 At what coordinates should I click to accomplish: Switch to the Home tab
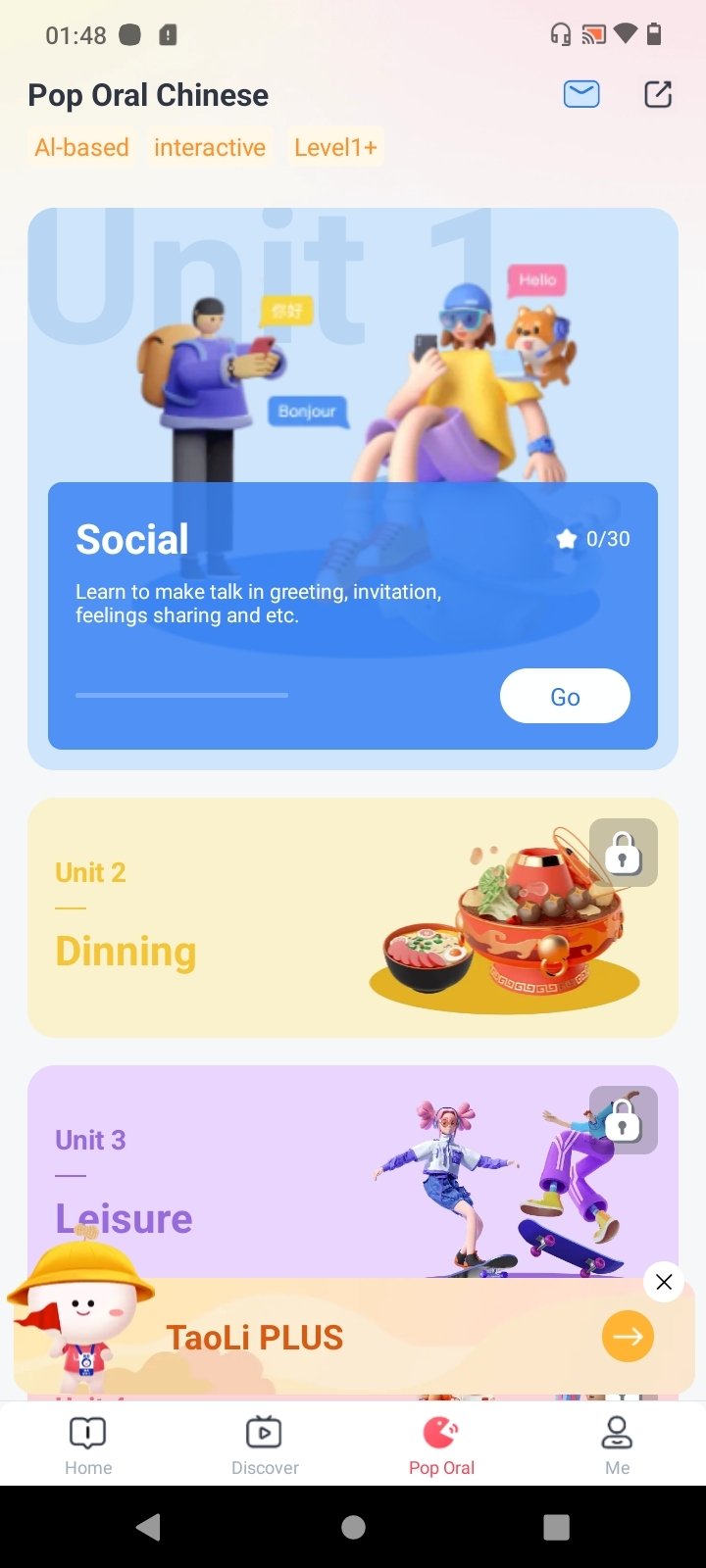point(88,1445)
